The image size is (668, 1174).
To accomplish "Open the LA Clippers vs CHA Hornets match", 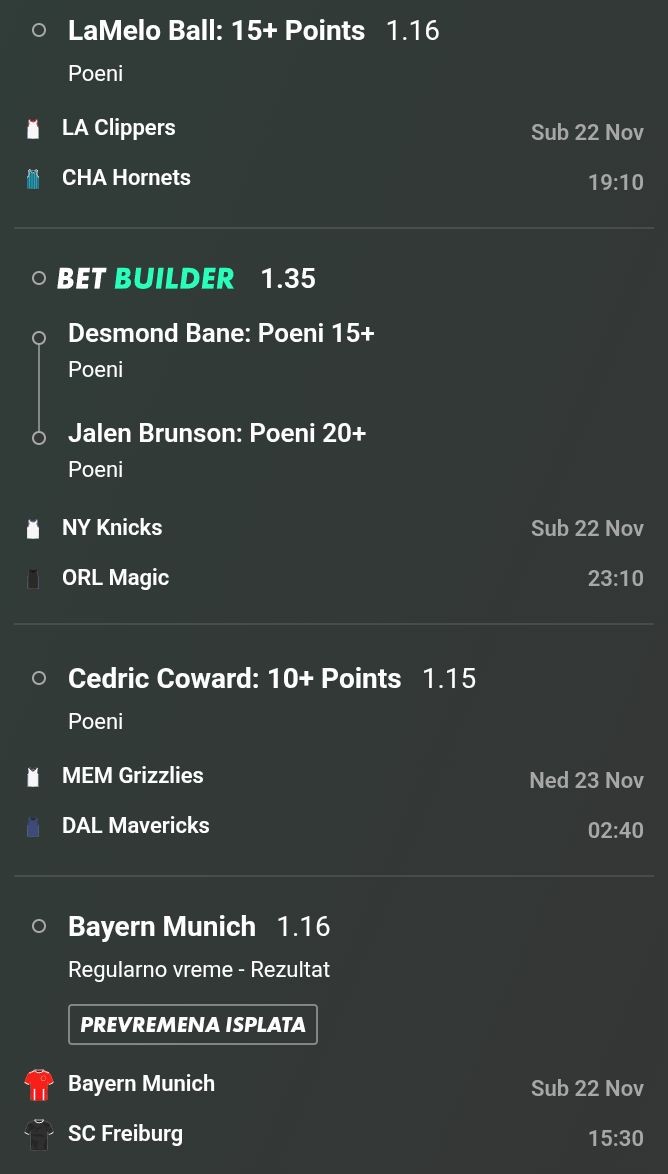I will click(118, 153).
